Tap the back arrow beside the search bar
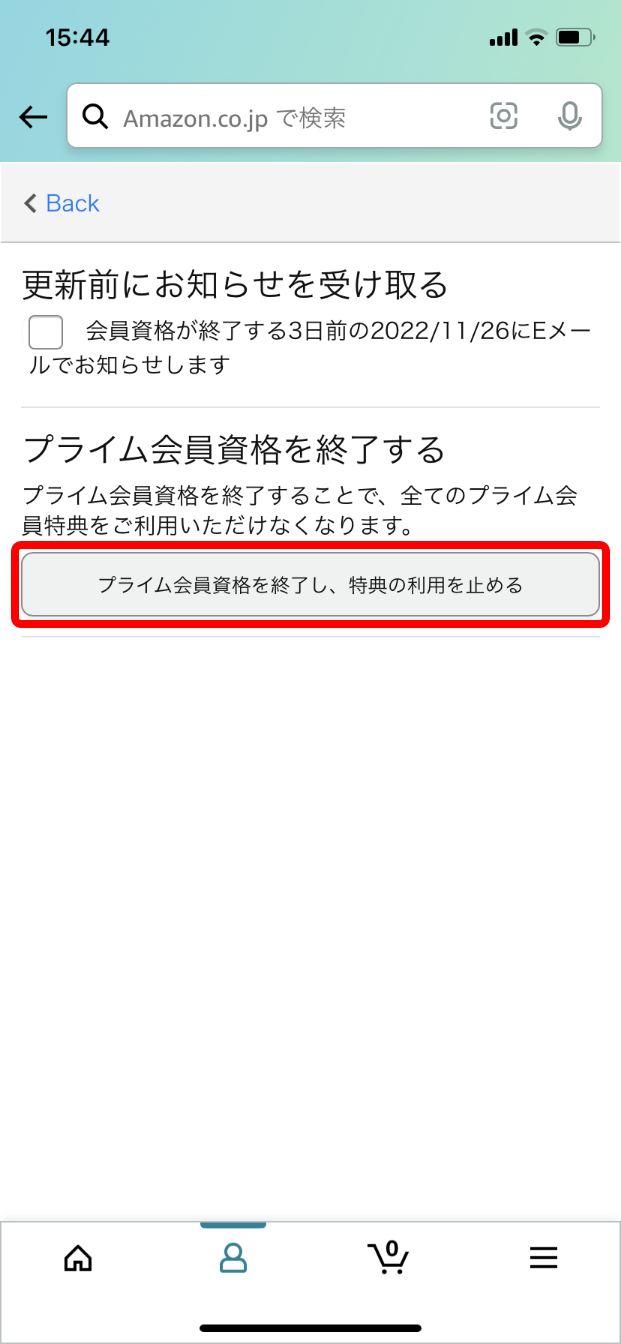The image size is (621, 1344). pos(33,118)
